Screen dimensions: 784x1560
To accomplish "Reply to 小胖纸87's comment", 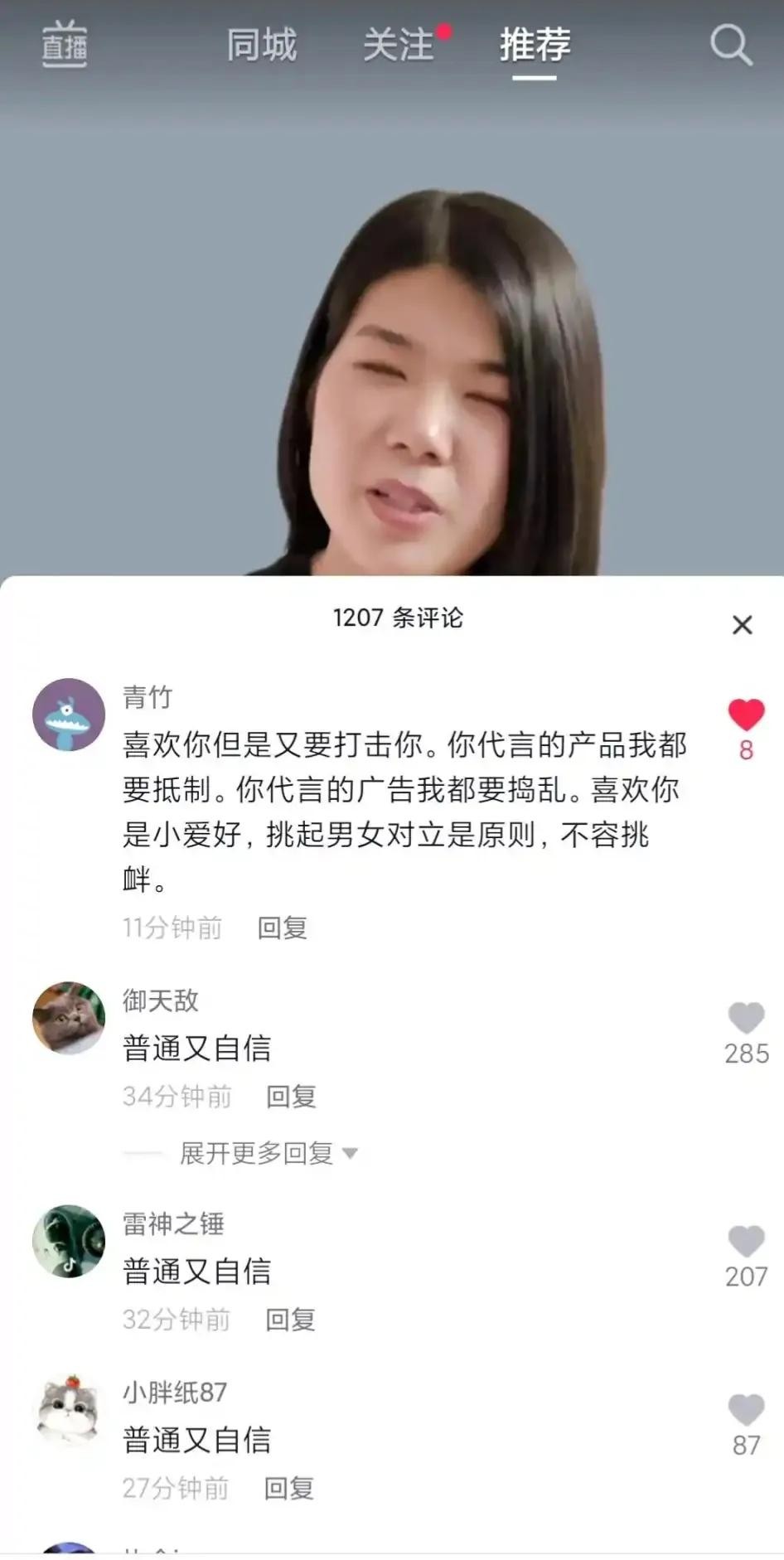I will [288, 1489].
